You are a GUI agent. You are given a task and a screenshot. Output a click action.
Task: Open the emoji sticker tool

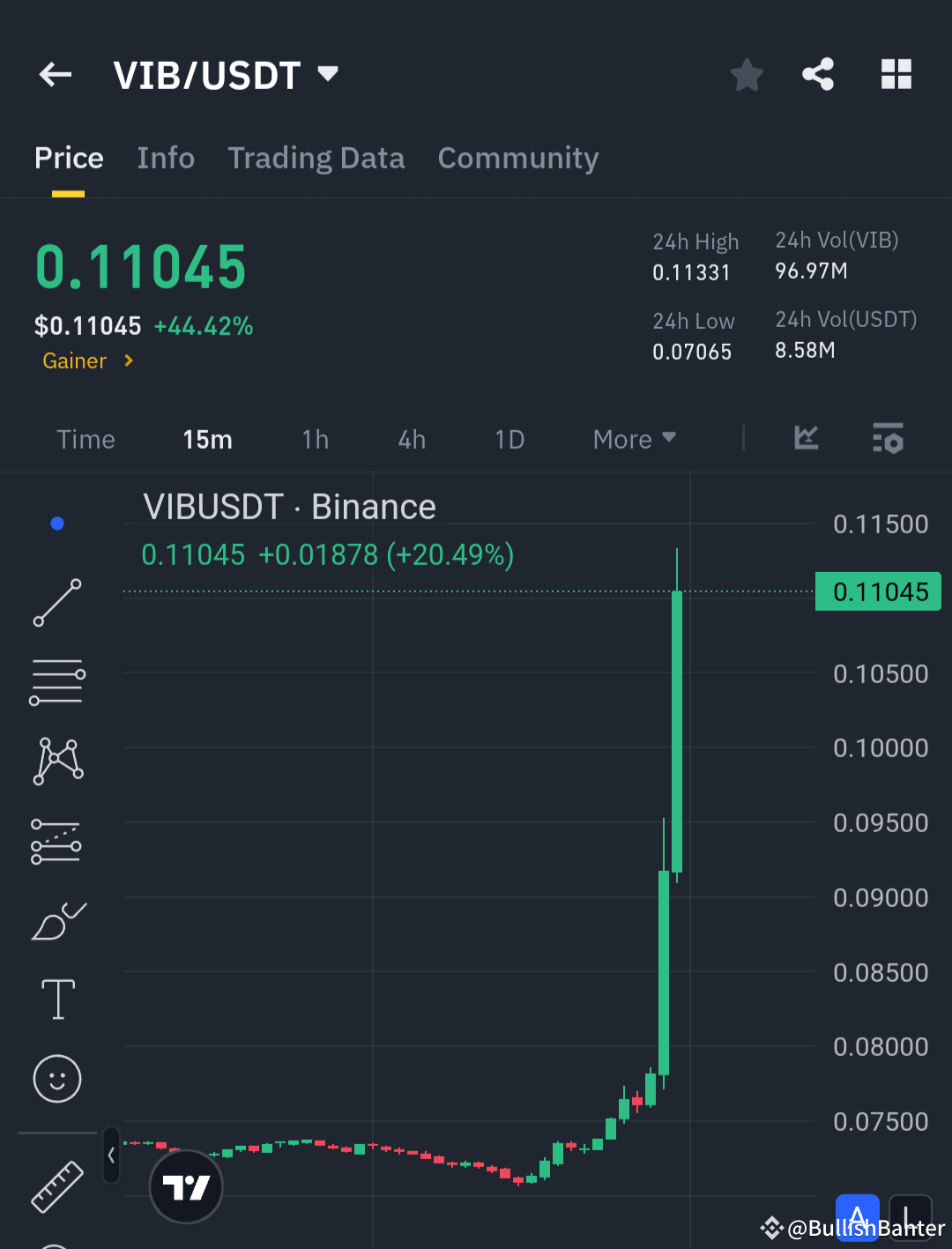coord(56,1079)
